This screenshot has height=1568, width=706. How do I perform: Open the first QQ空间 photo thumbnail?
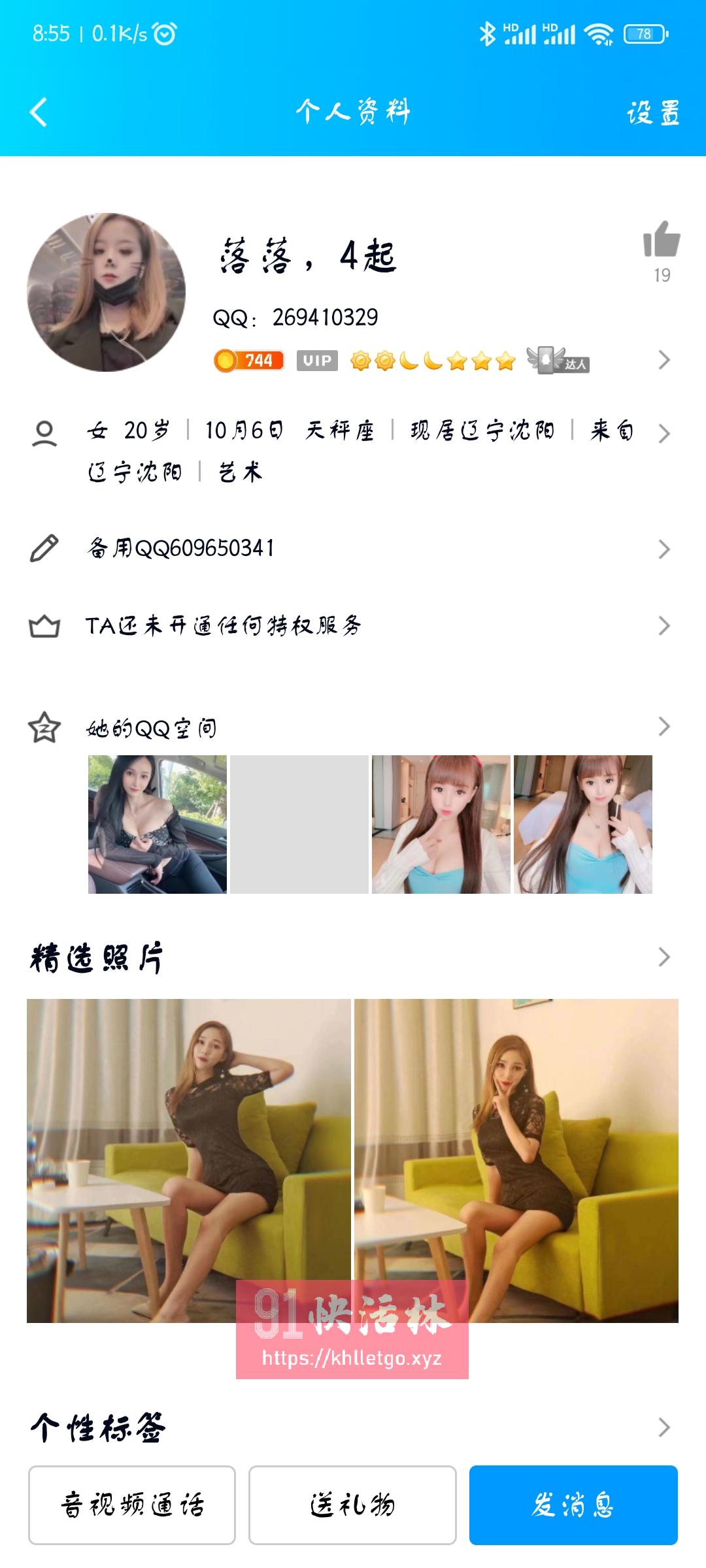[x=157, y=823]
